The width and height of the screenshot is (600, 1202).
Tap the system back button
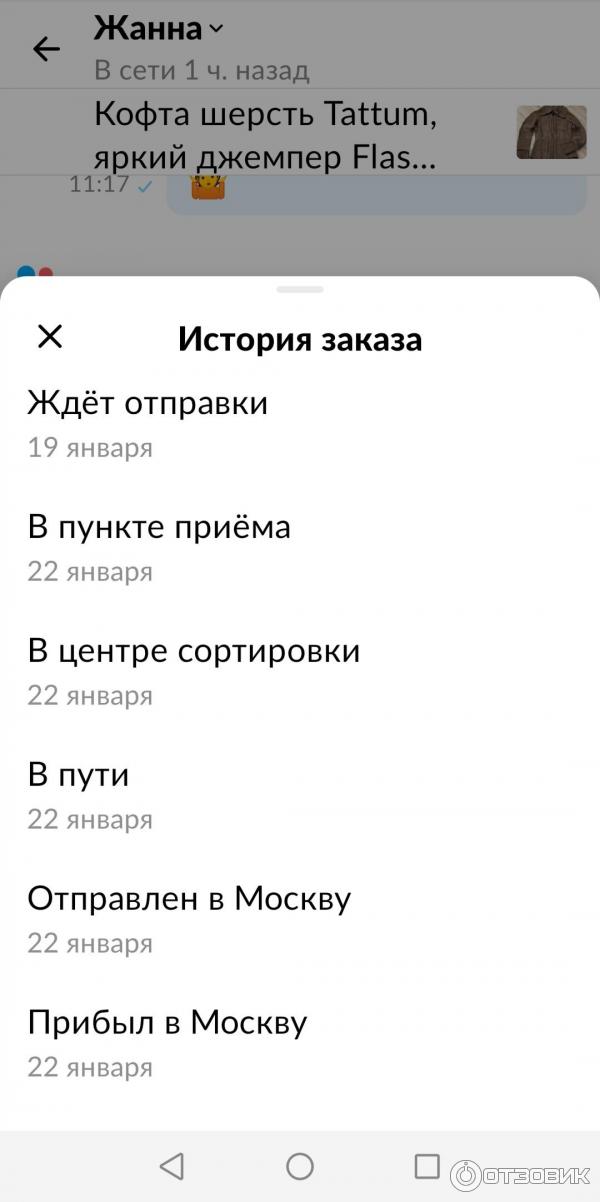click(x=172, y=1166)
